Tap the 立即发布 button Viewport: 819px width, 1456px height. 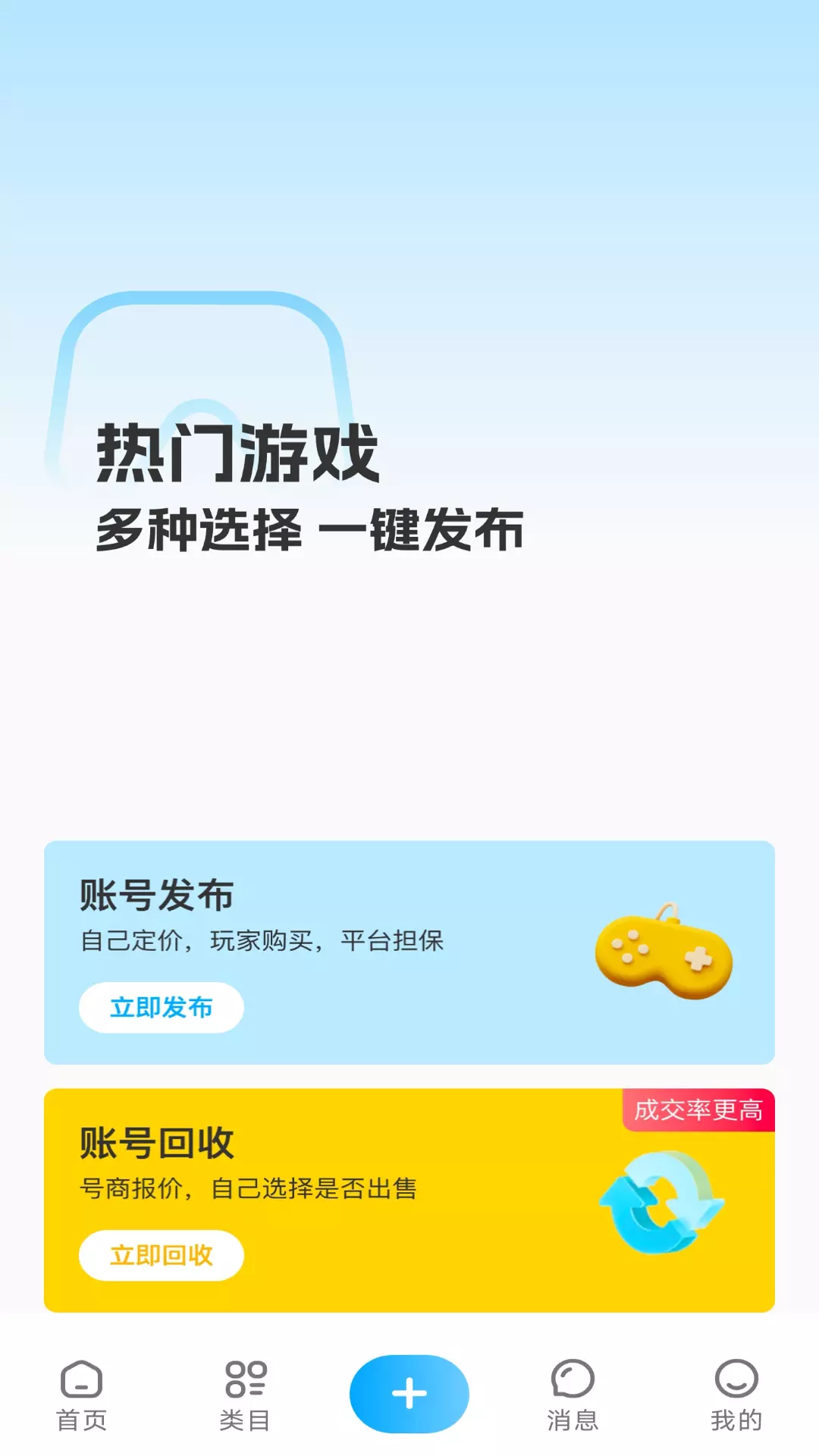[x=162, y=1007]
